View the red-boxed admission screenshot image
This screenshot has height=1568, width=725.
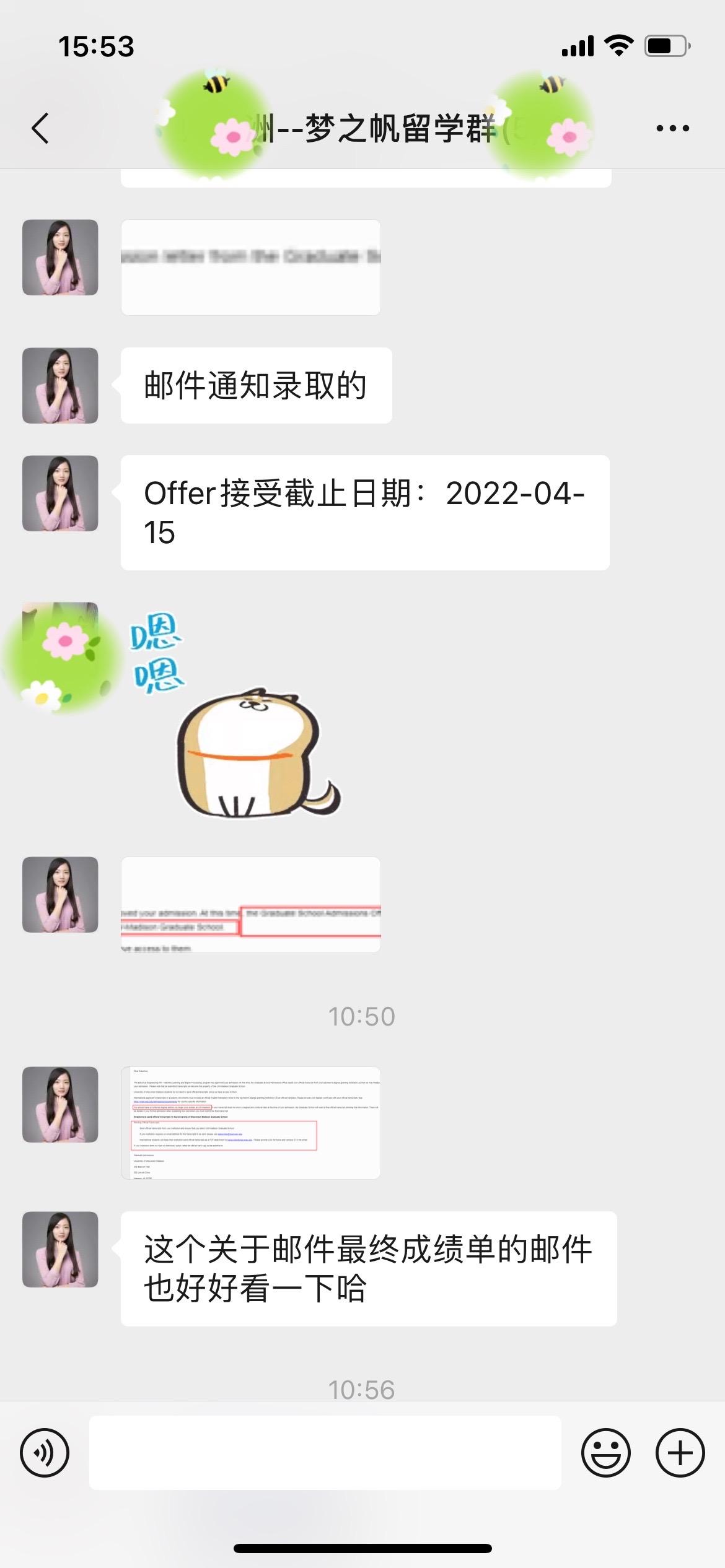click(250, 904)
